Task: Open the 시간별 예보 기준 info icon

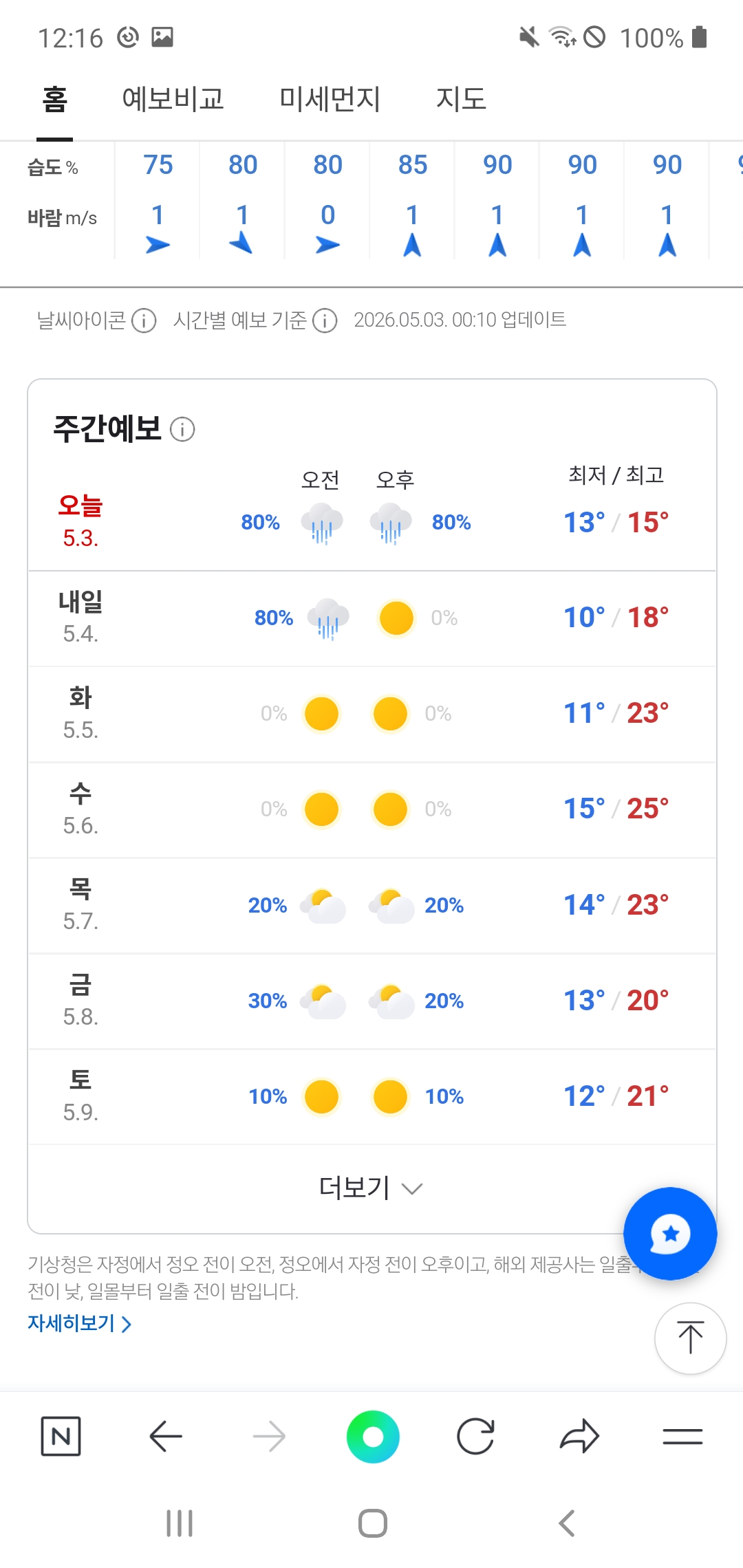Action: pos(325,320)
